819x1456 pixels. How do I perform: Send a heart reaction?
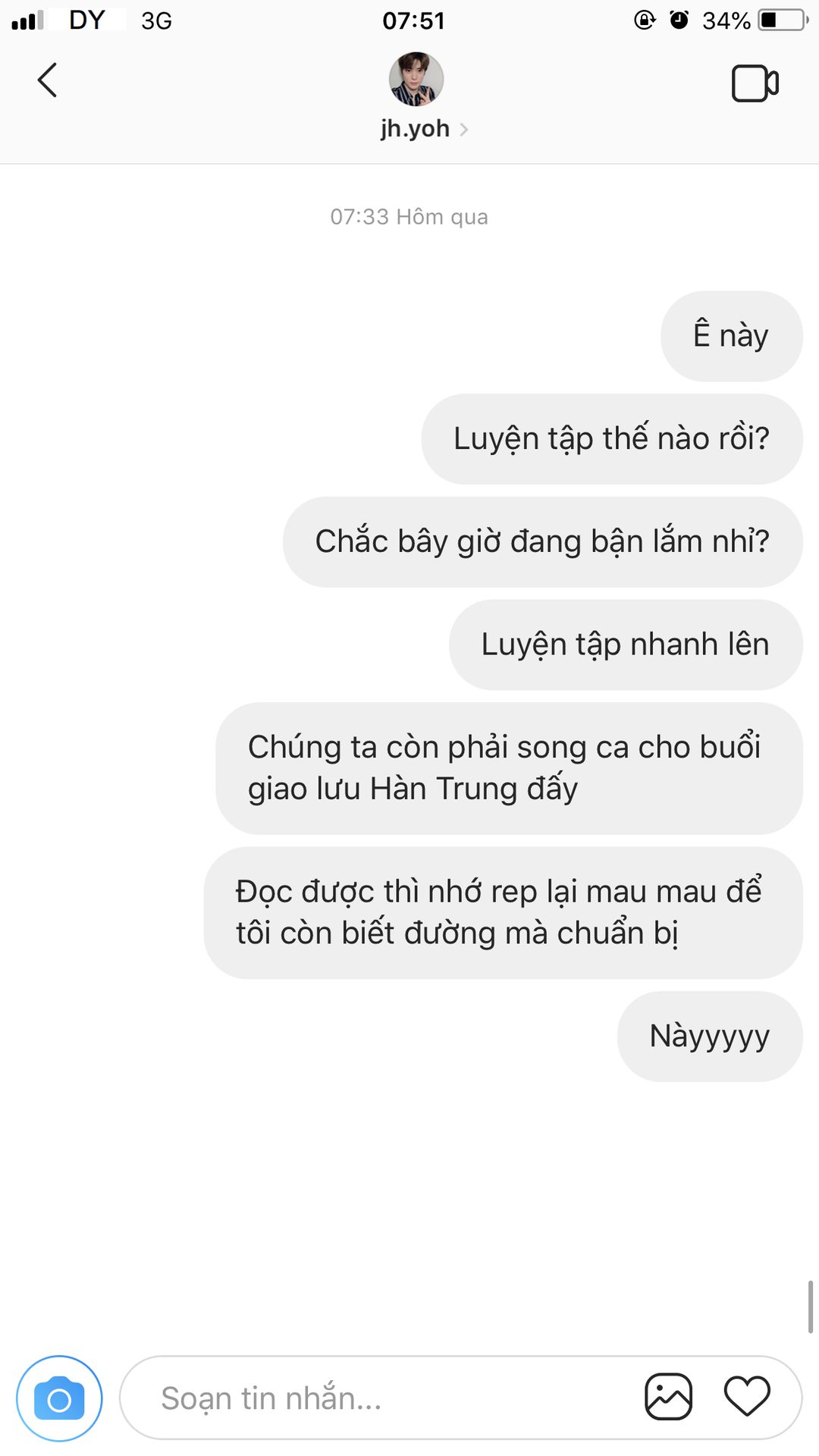click(x=747, y=1396)
